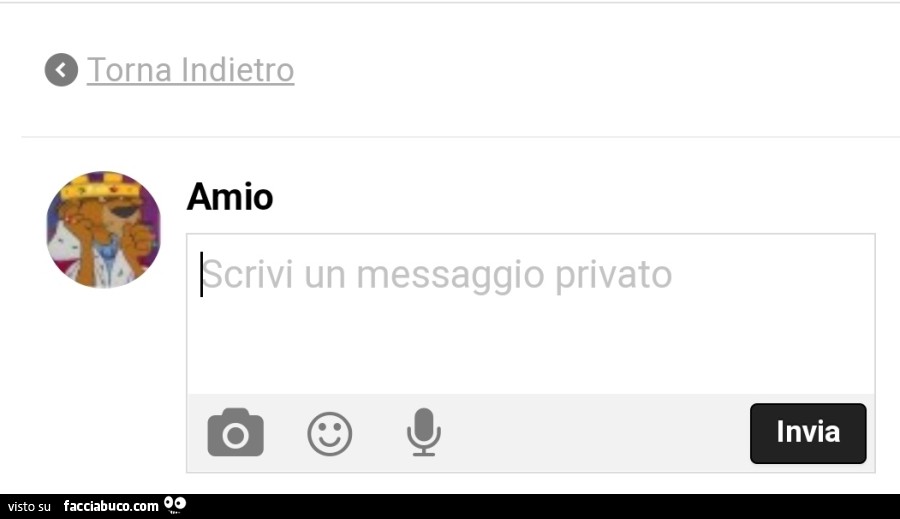Go back via Torna Indietro link
The height and width of the screenshot is (519, 900).
coord(190,70)
